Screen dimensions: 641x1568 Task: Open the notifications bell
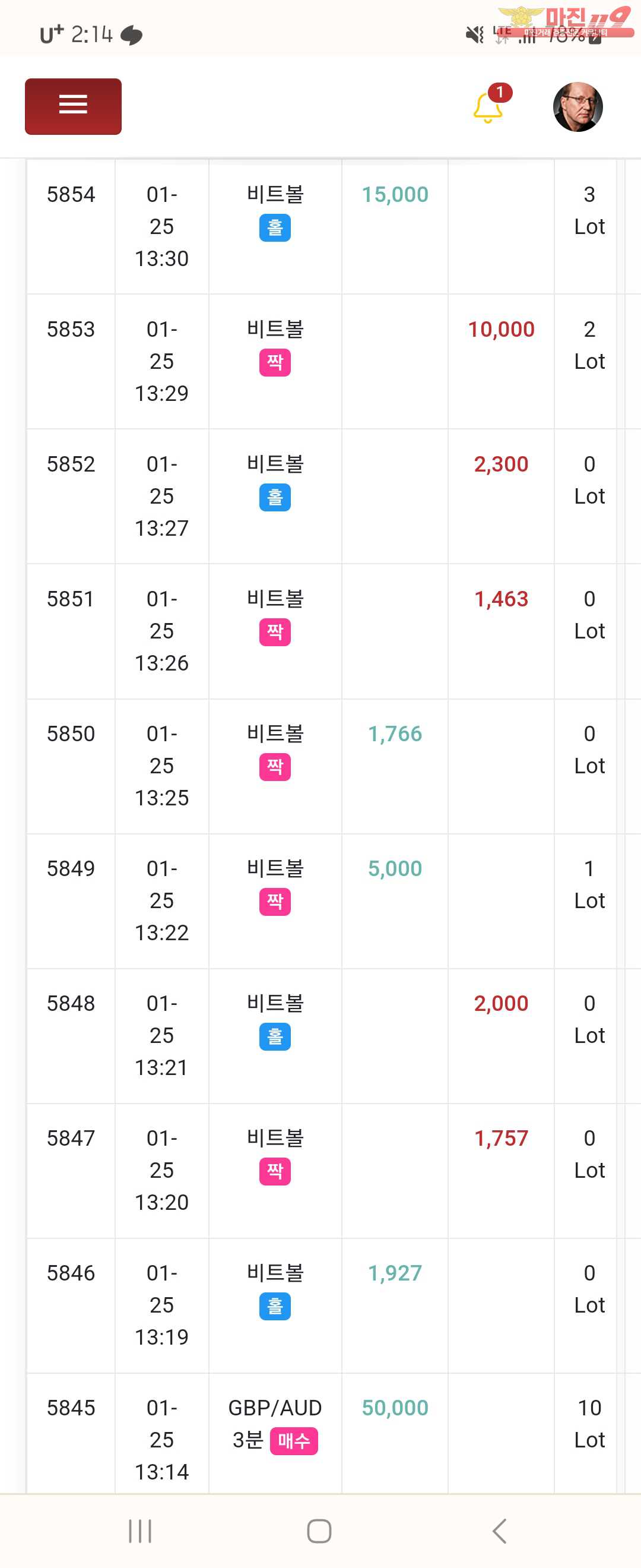pyautogui.click(x=488, y=108)
